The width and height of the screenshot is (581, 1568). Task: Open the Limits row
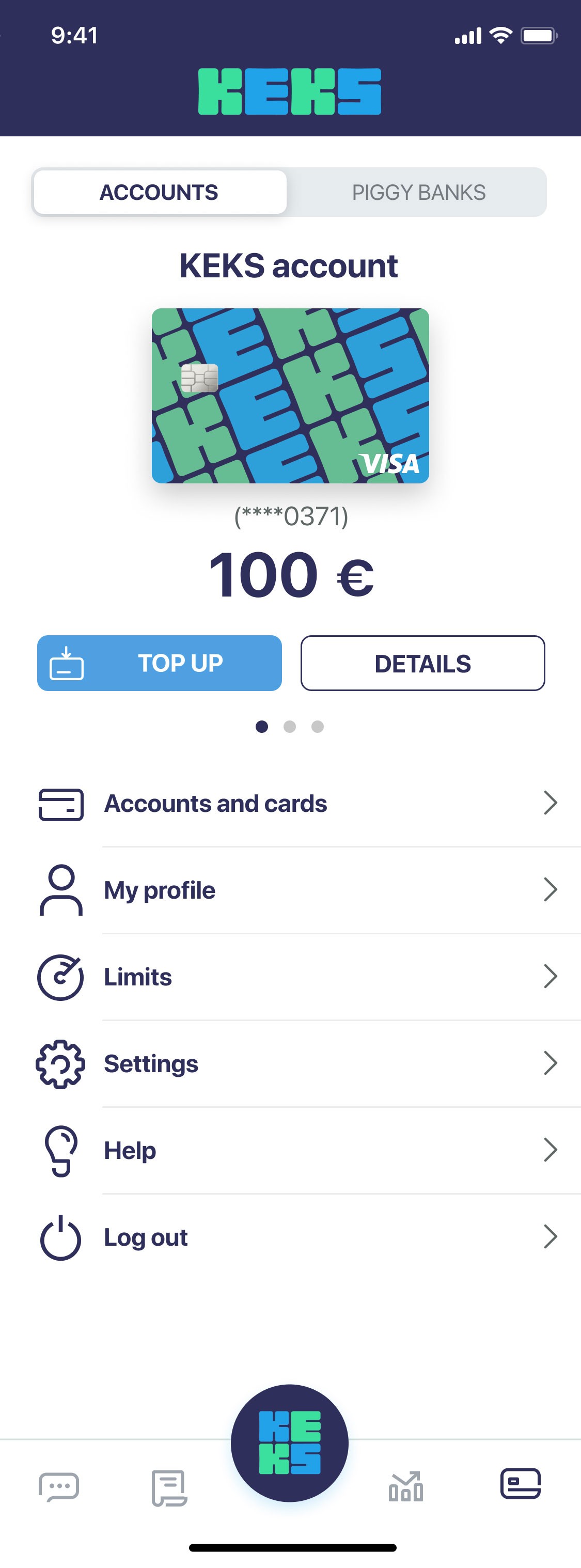298,977
